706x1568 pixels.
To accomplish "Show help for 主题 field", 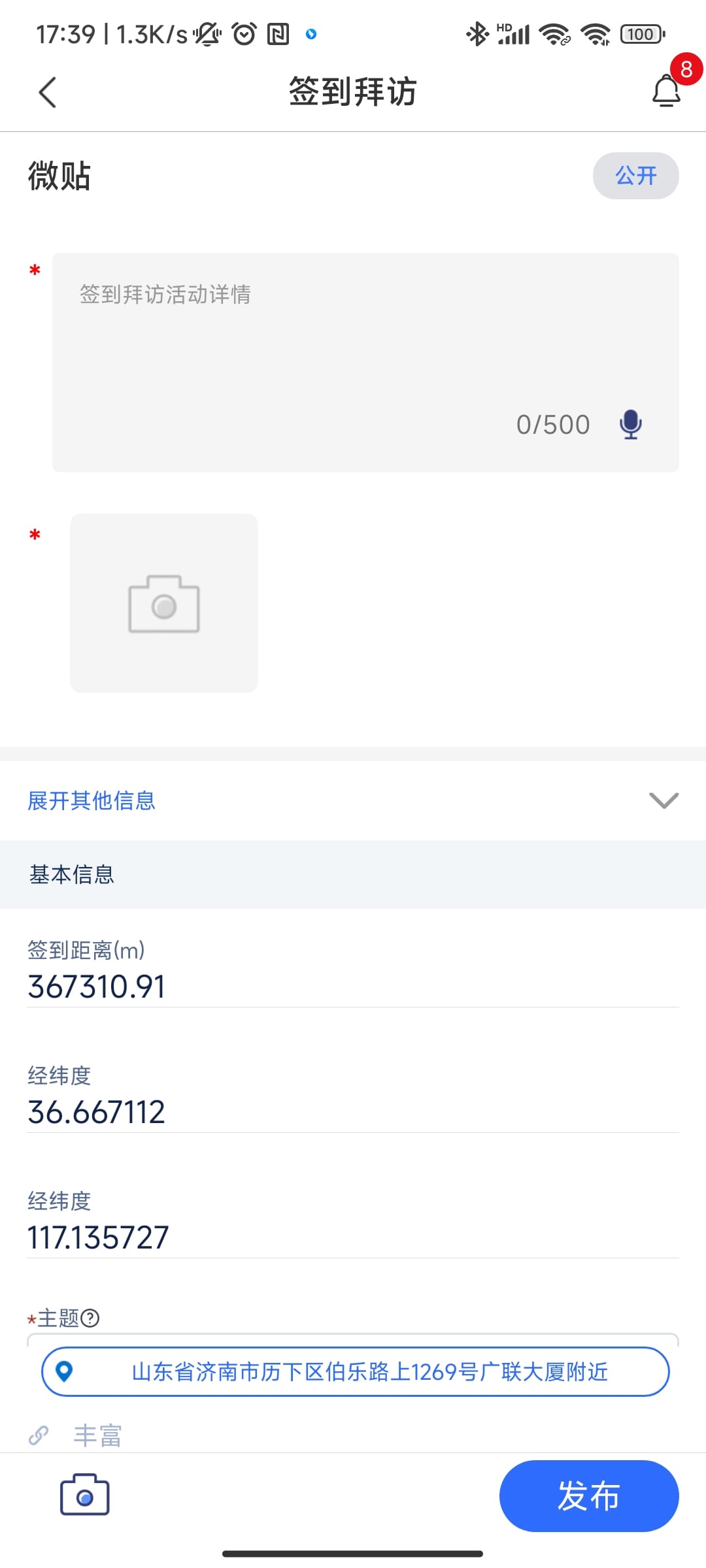I will 91,1318.
